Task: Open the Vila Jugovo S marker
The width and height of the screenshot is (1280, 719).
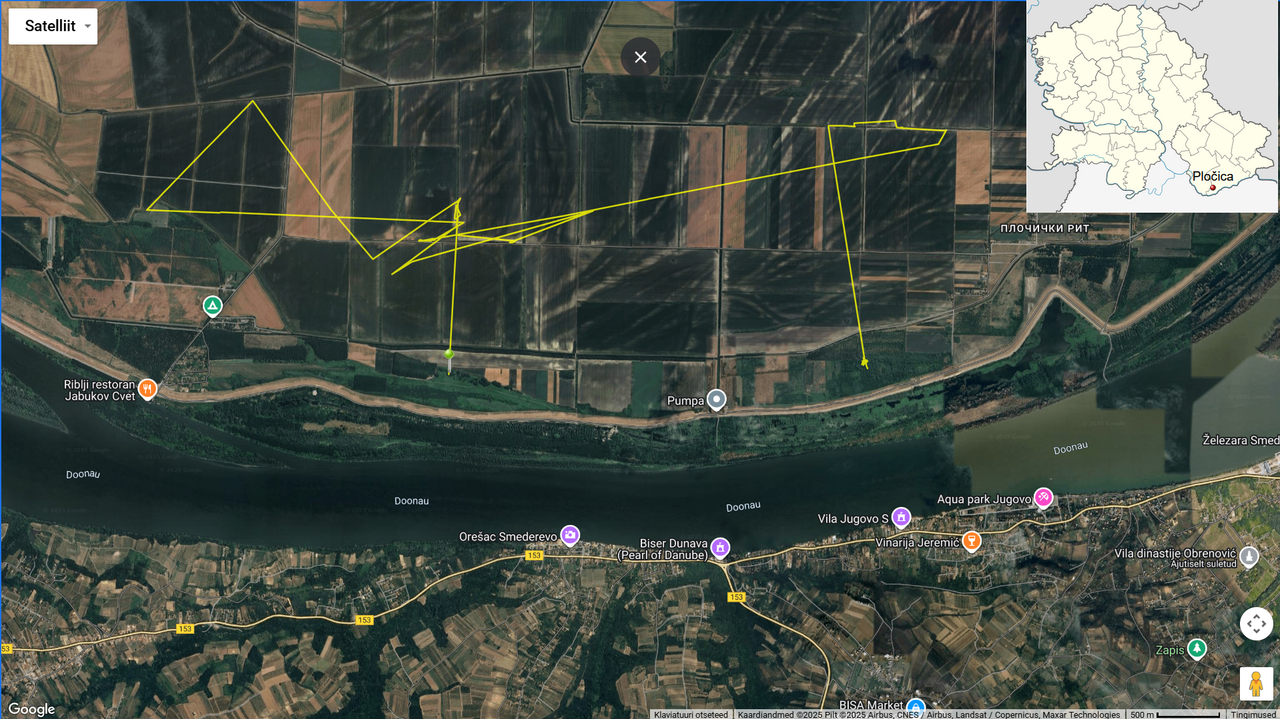Action: tap(901, 517)
